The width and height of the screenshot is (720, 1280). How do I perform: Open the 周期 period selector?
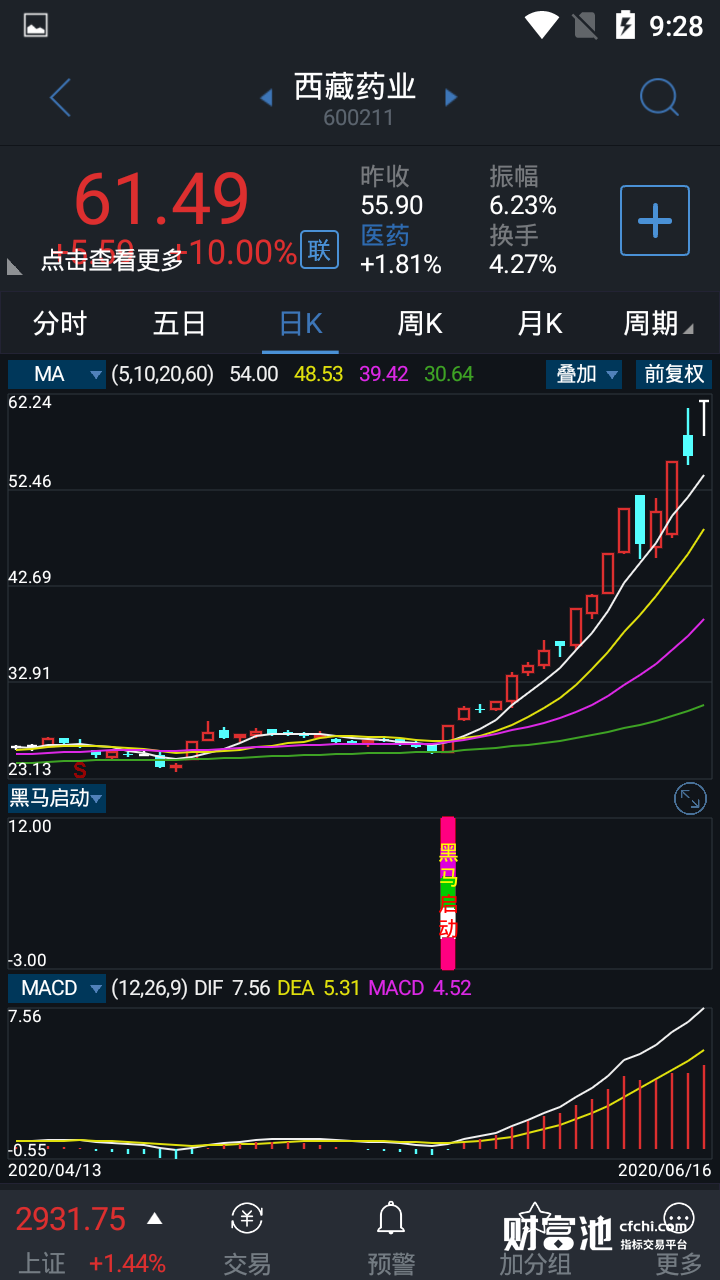(x=657, y=323)
